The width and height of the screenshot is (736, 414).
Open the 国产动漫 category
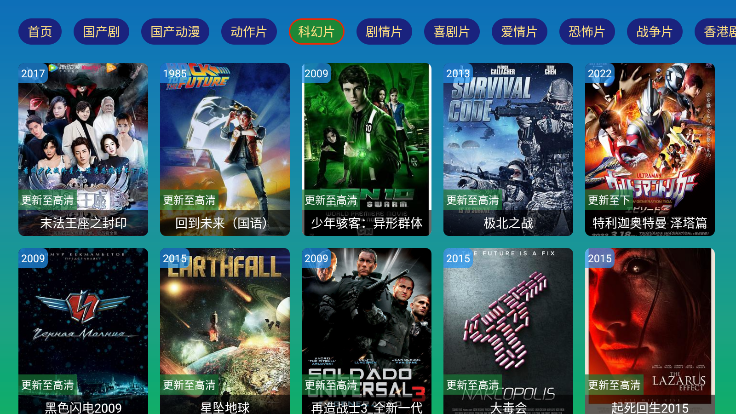point(175,31)
